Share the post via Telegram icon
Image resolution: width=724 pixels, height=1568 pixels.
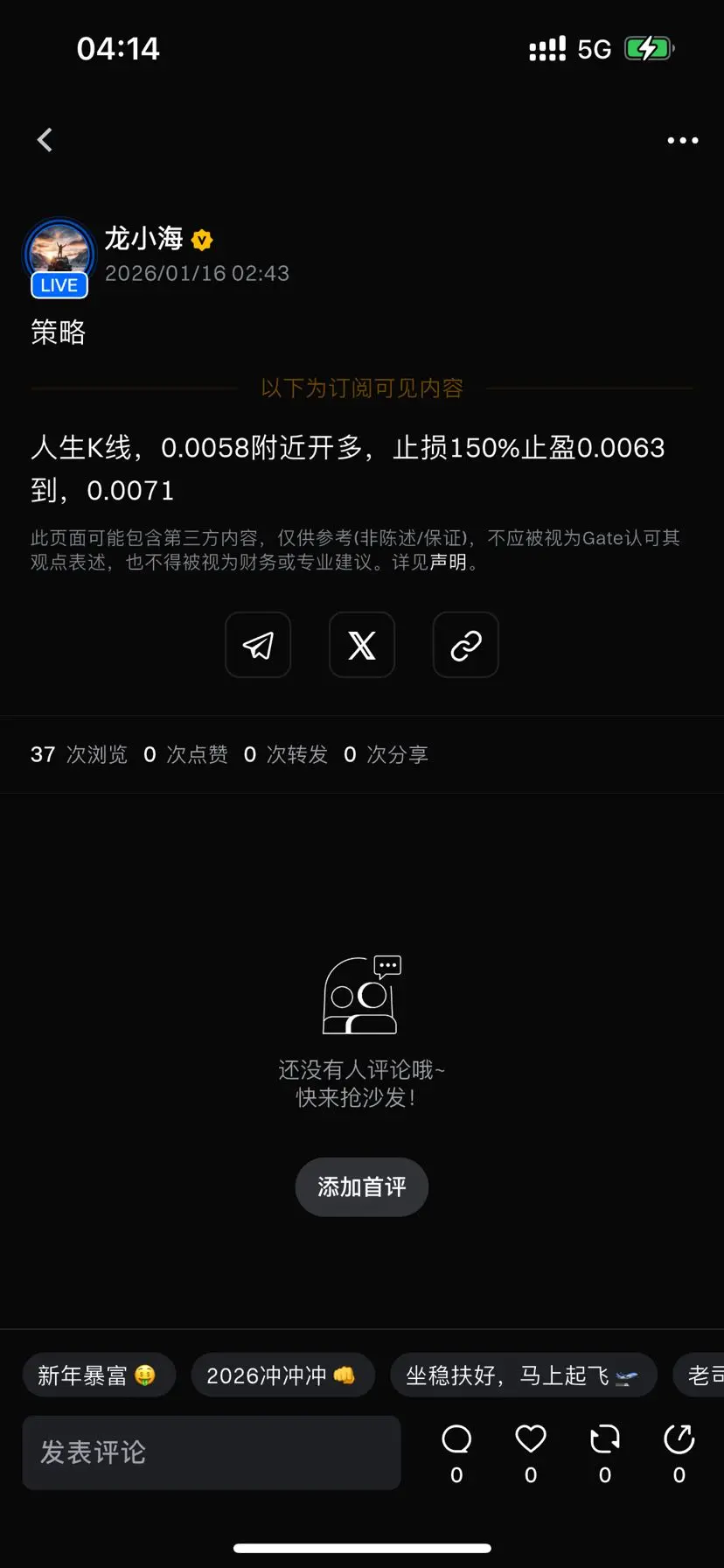[258, 645]
